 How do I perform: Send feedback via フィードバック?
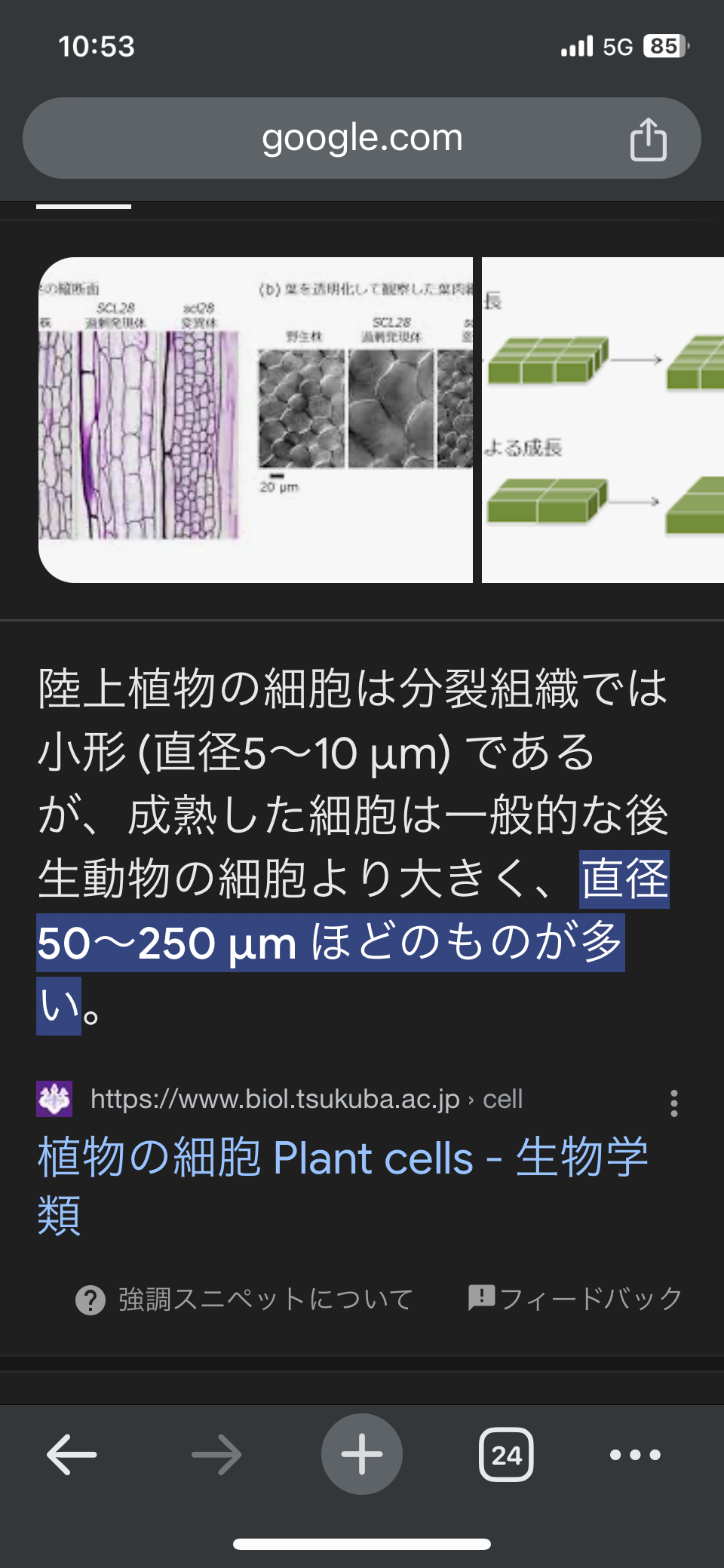[575, 1298]
